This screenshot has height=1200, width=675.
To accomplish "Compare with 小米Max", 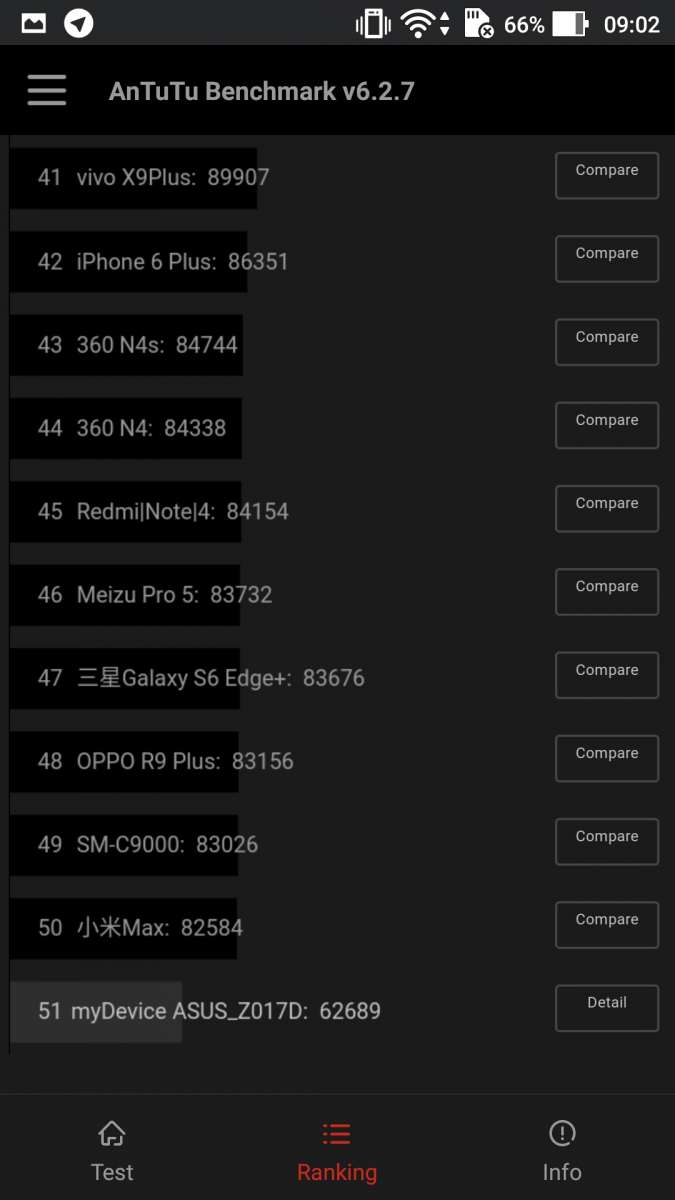I will click(607, 924).
